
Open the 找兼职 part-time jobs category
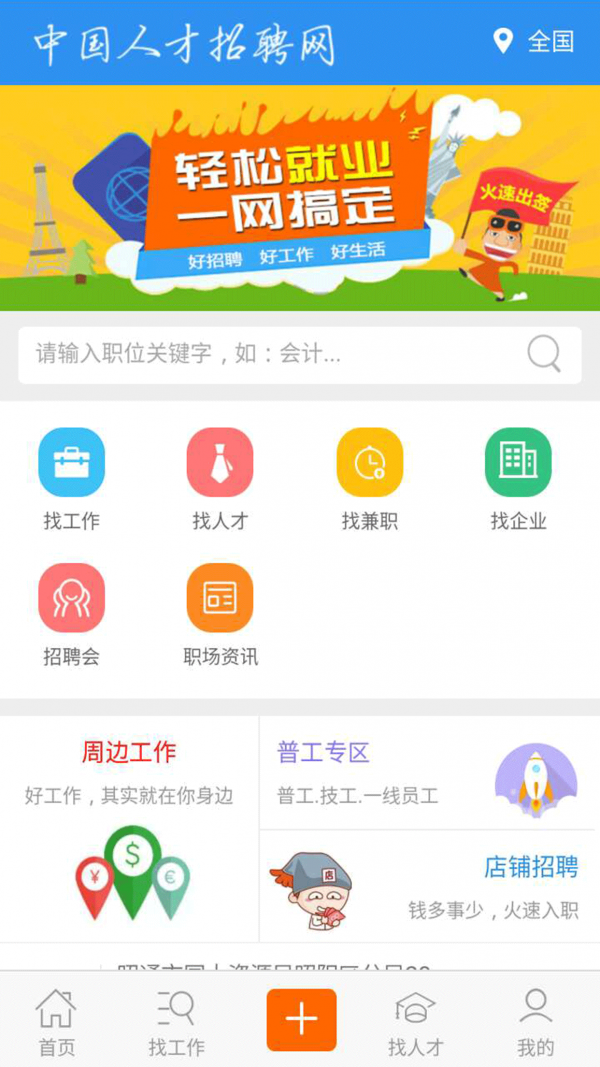[x=369, y=476]
